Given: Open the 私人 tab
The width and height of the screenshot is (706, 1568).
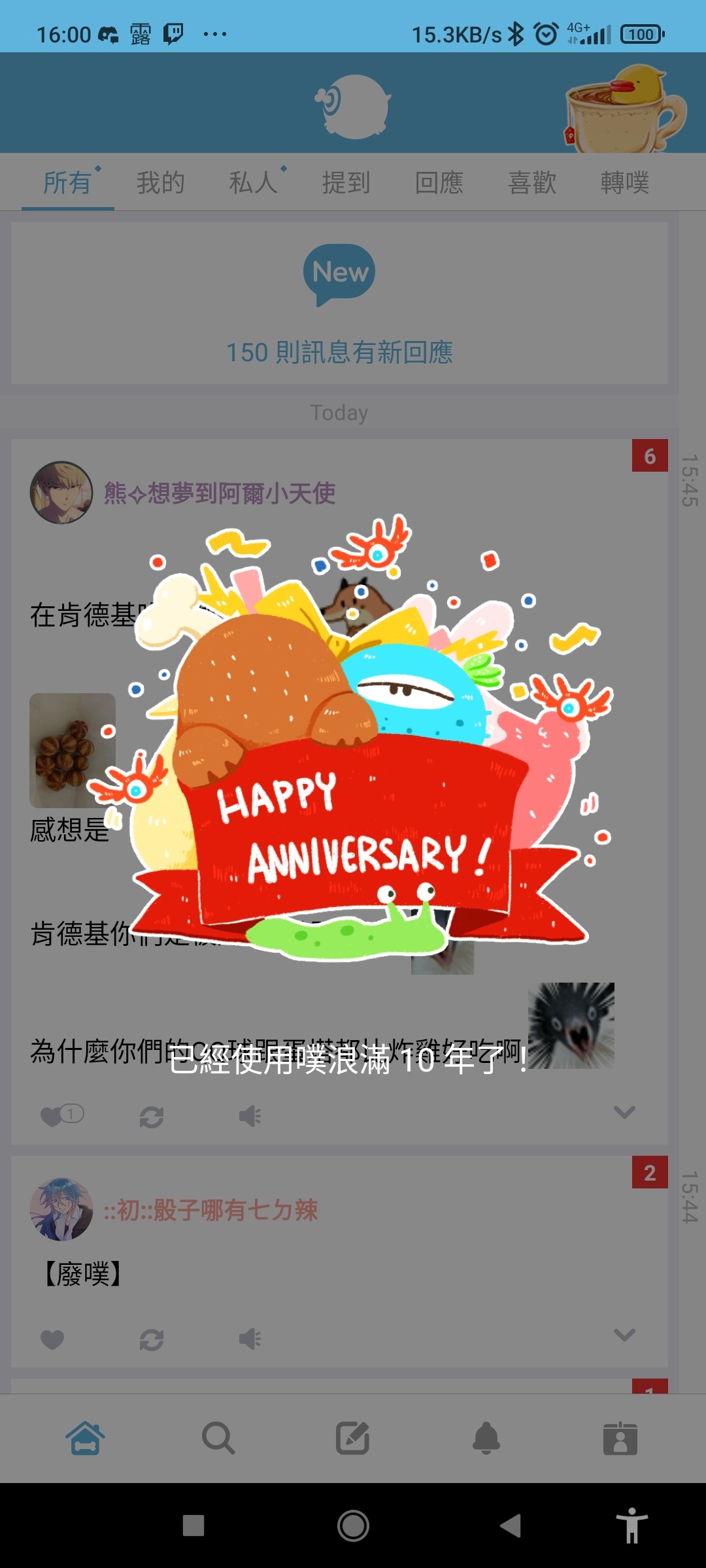Looking at the screenshot, I should (x=254, y=182).
